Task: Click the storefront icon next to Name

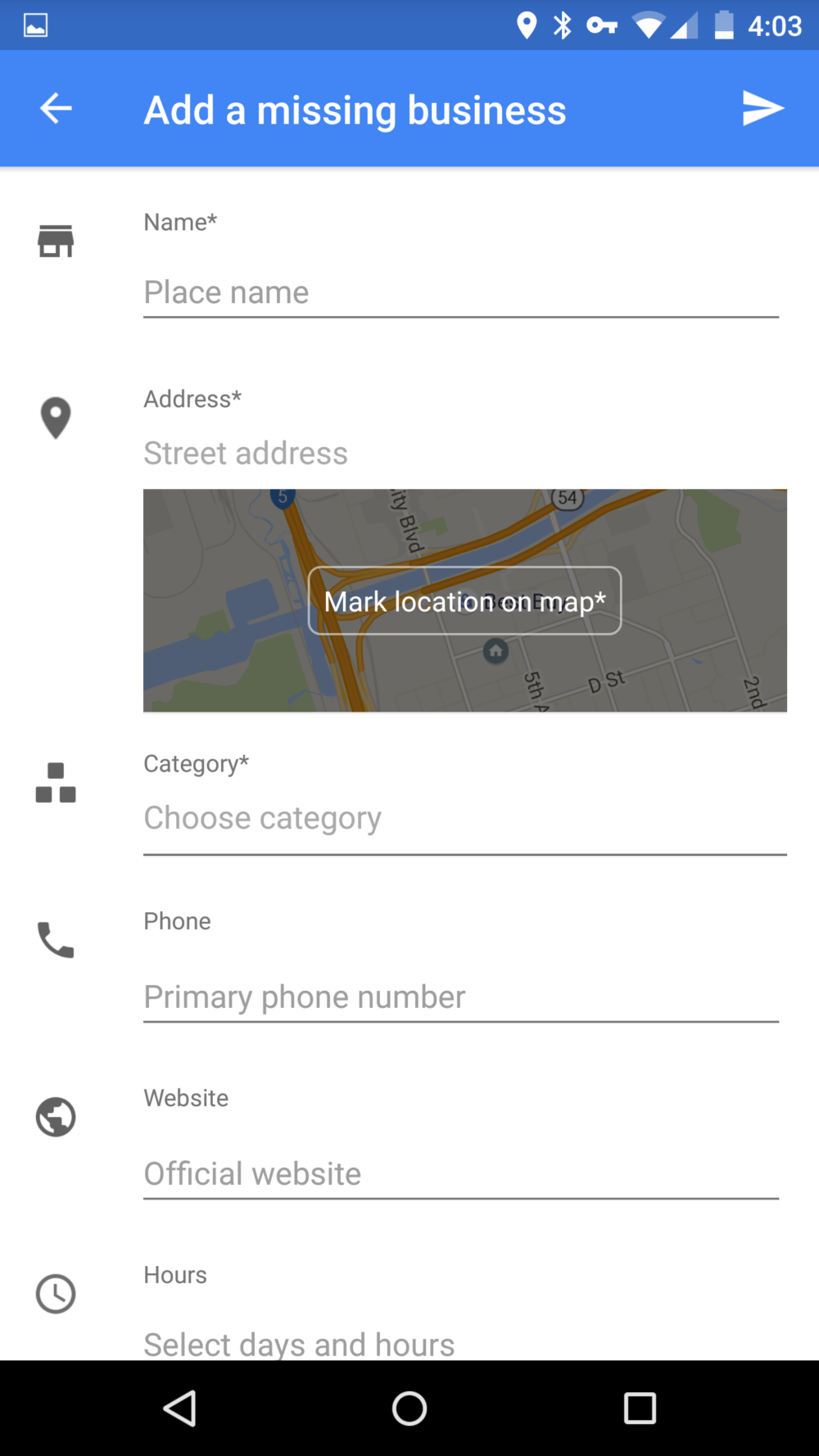Action: coord(55,240)
